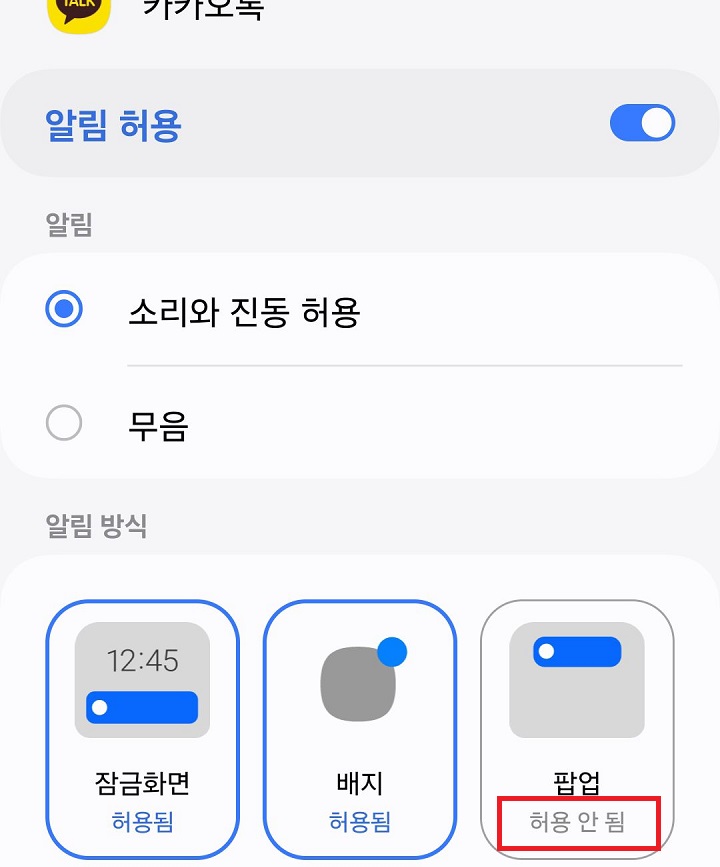Select the 팝업 notification style card
This screenshot has width=720, height=867.
[x=578, y=730]
